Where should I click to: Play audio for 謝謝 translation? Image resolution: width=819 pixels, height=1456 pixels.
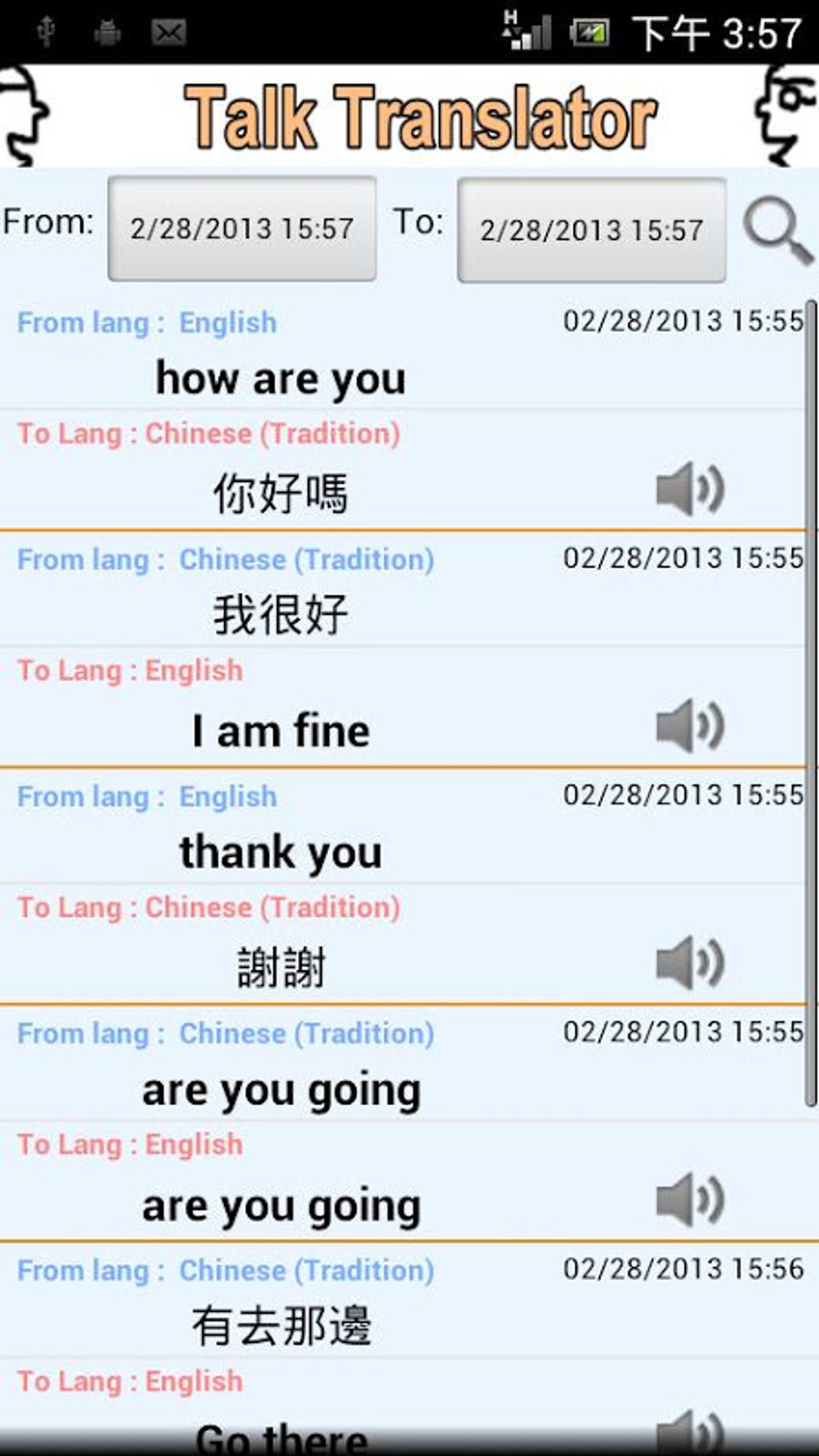pyautogui.click(x=690, y=963)
